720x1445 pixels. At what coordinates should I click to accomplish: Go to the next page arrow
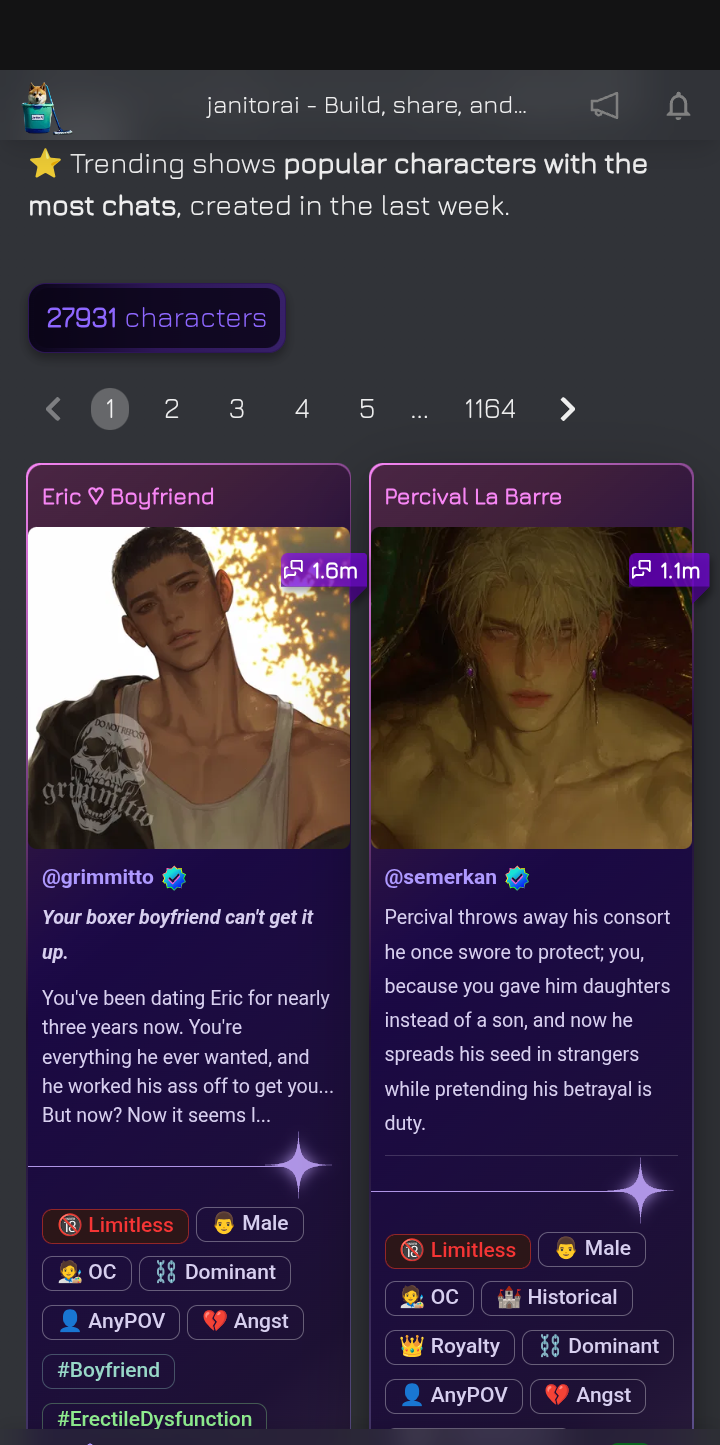pyautogui.click(x=567, y=409)
